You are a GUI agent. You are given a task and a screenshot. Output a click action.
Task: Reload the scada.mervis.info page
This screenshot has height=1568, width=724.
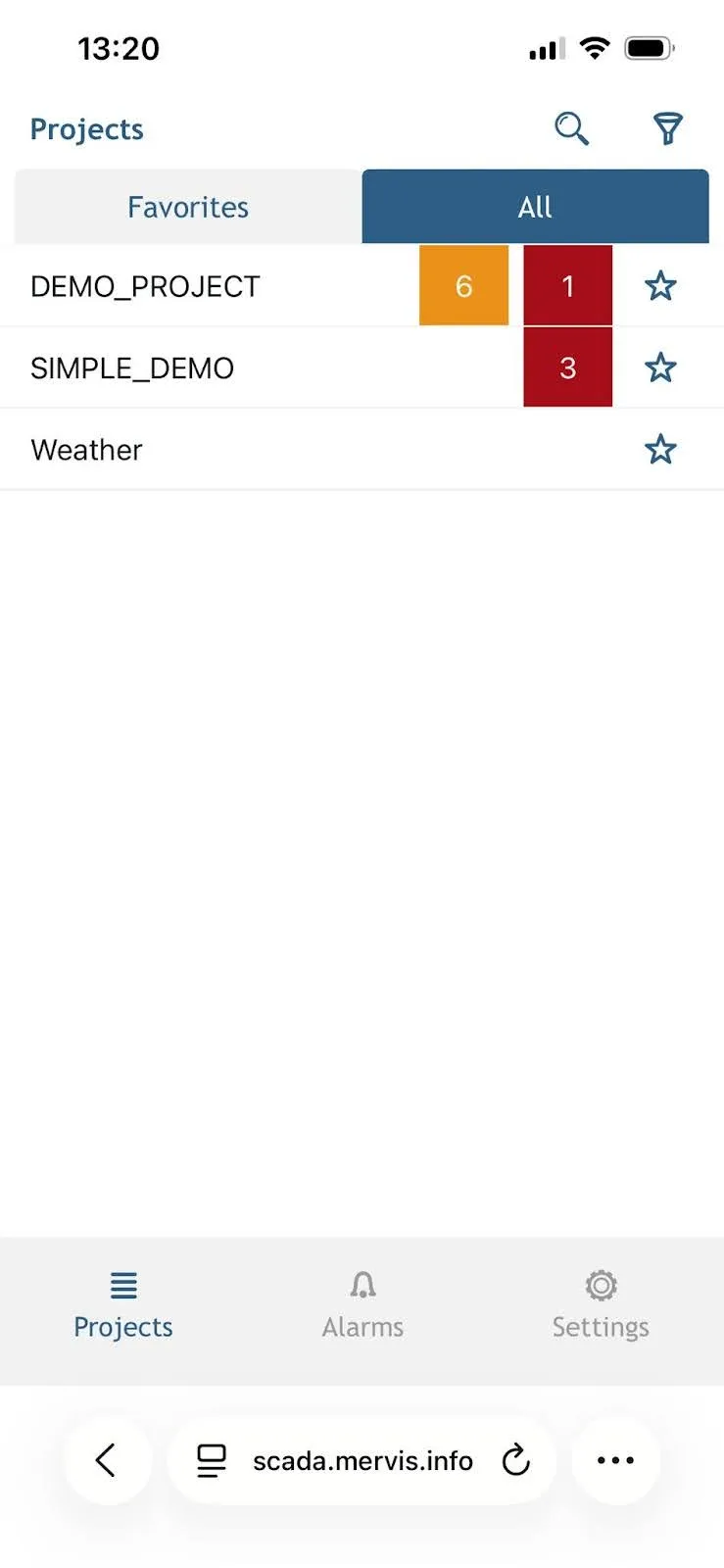click(516, 1460)
